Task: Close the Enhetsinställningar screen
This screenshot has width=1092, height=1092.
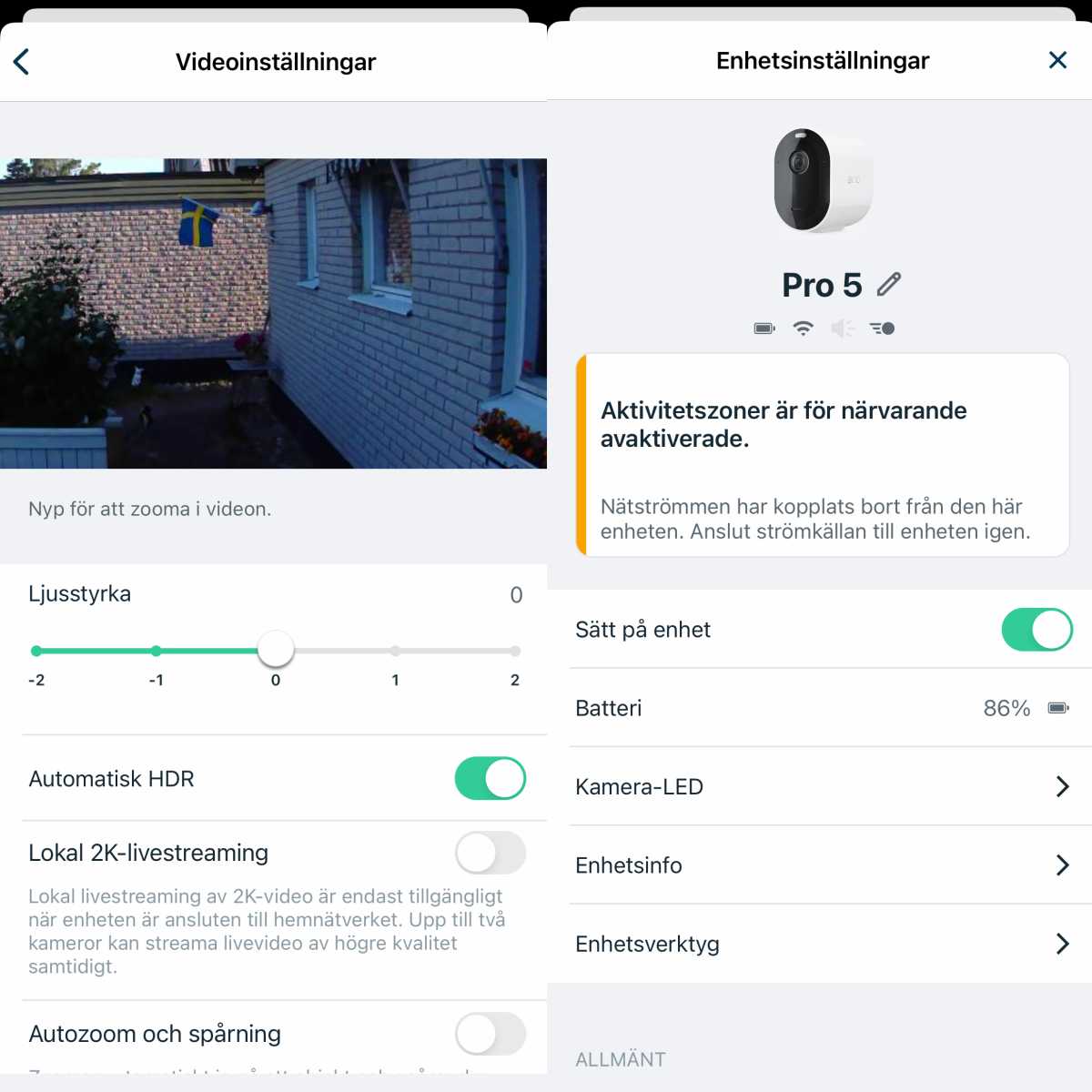Action: (x=1057, y=60)
